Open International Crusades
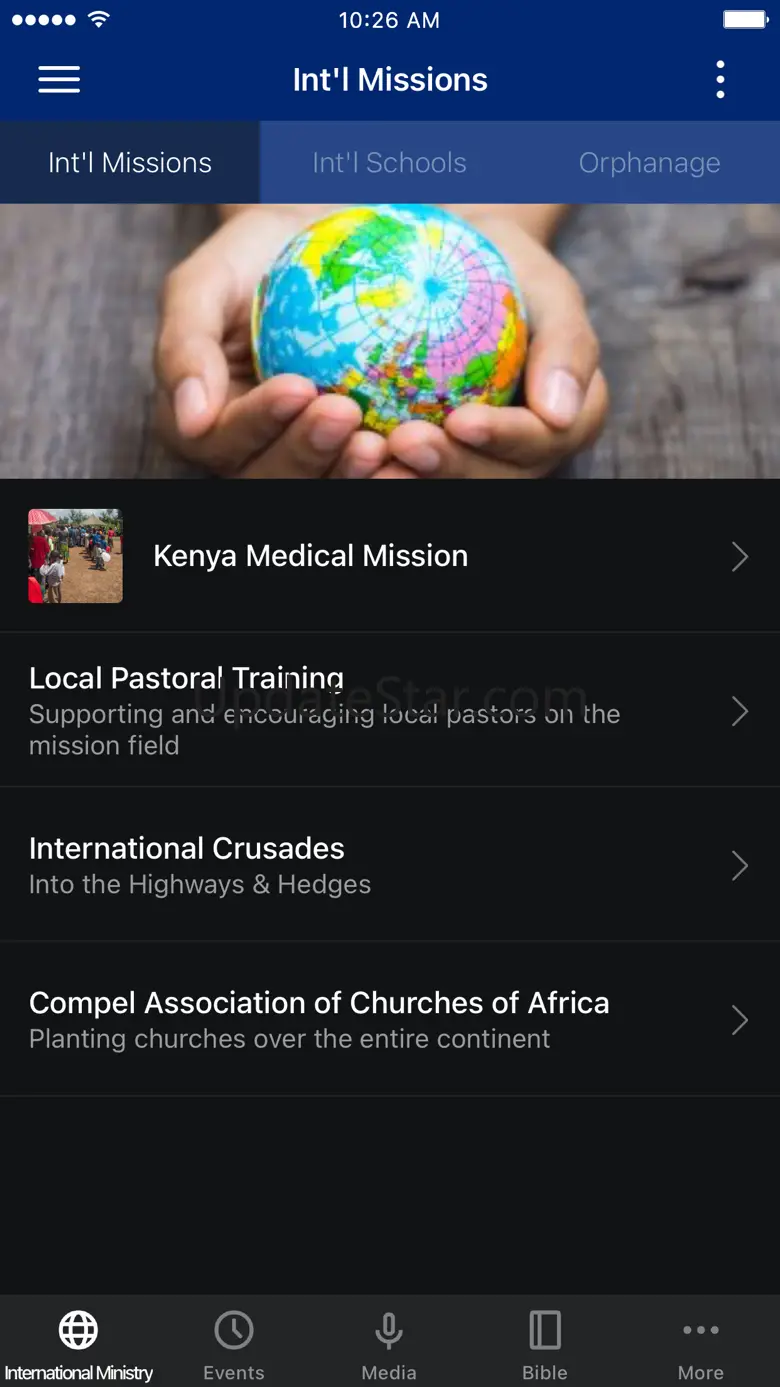 (x=390, y=865)
